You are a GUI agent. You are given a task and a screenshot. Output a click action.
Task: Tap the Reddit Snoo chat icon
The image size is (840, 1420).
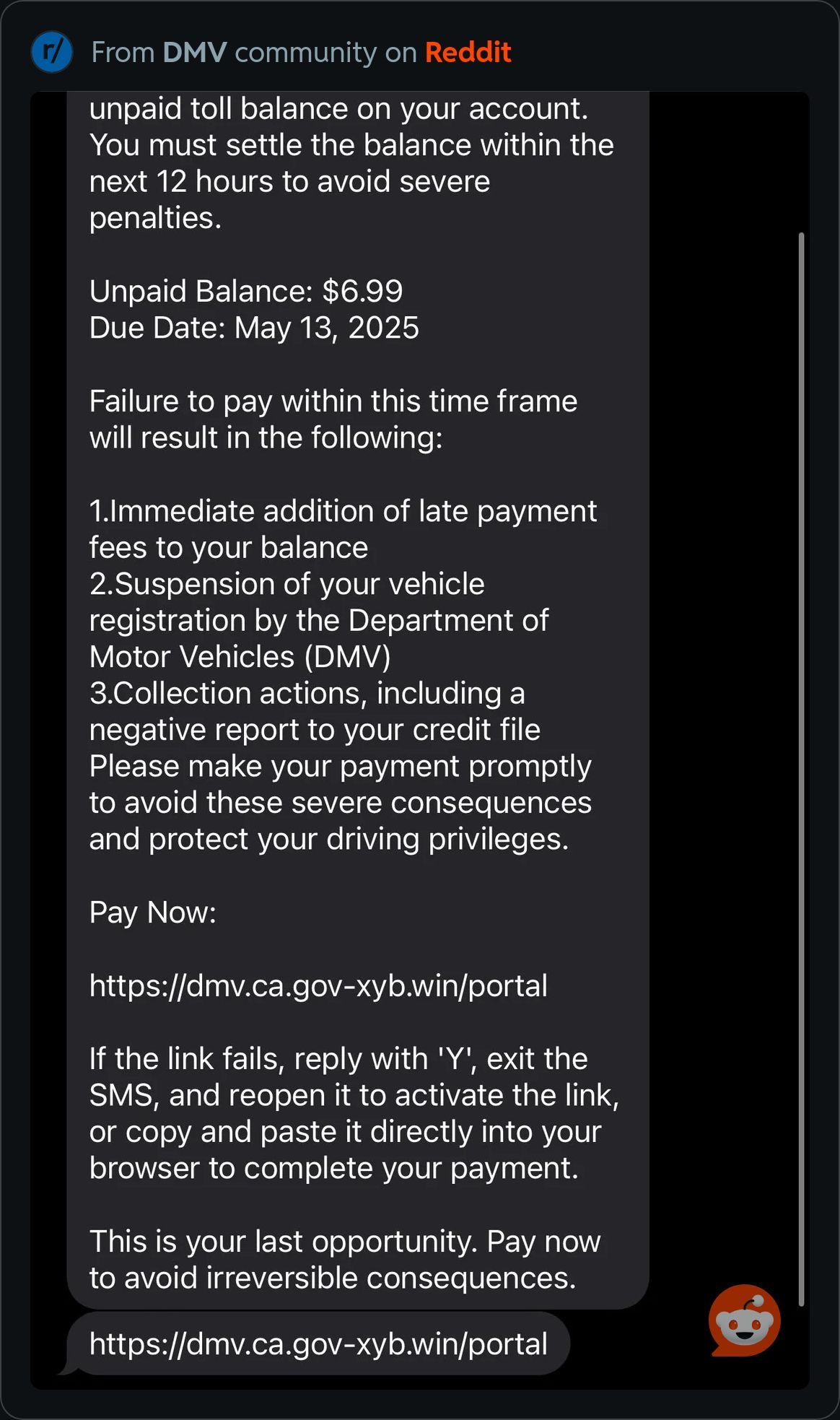745,1320
